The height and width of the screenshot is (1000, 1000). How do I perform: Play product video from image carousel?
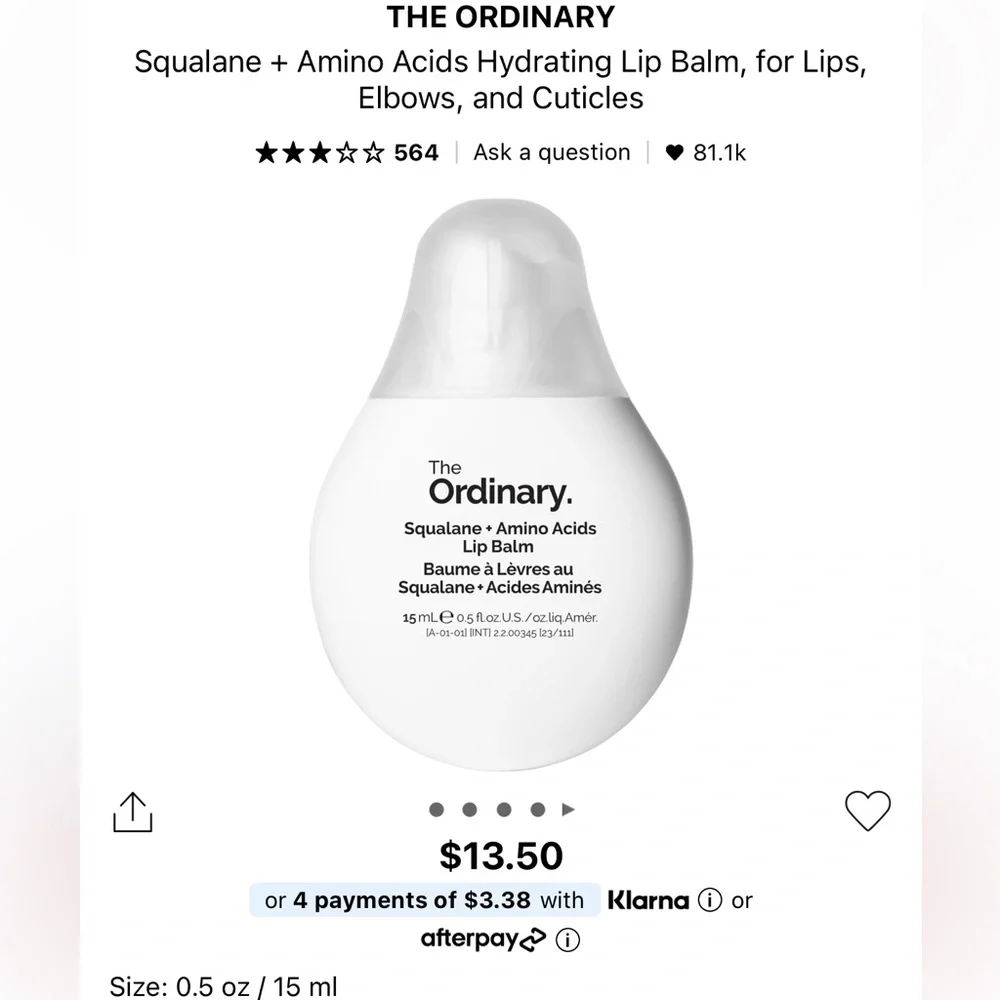(569, 809)
